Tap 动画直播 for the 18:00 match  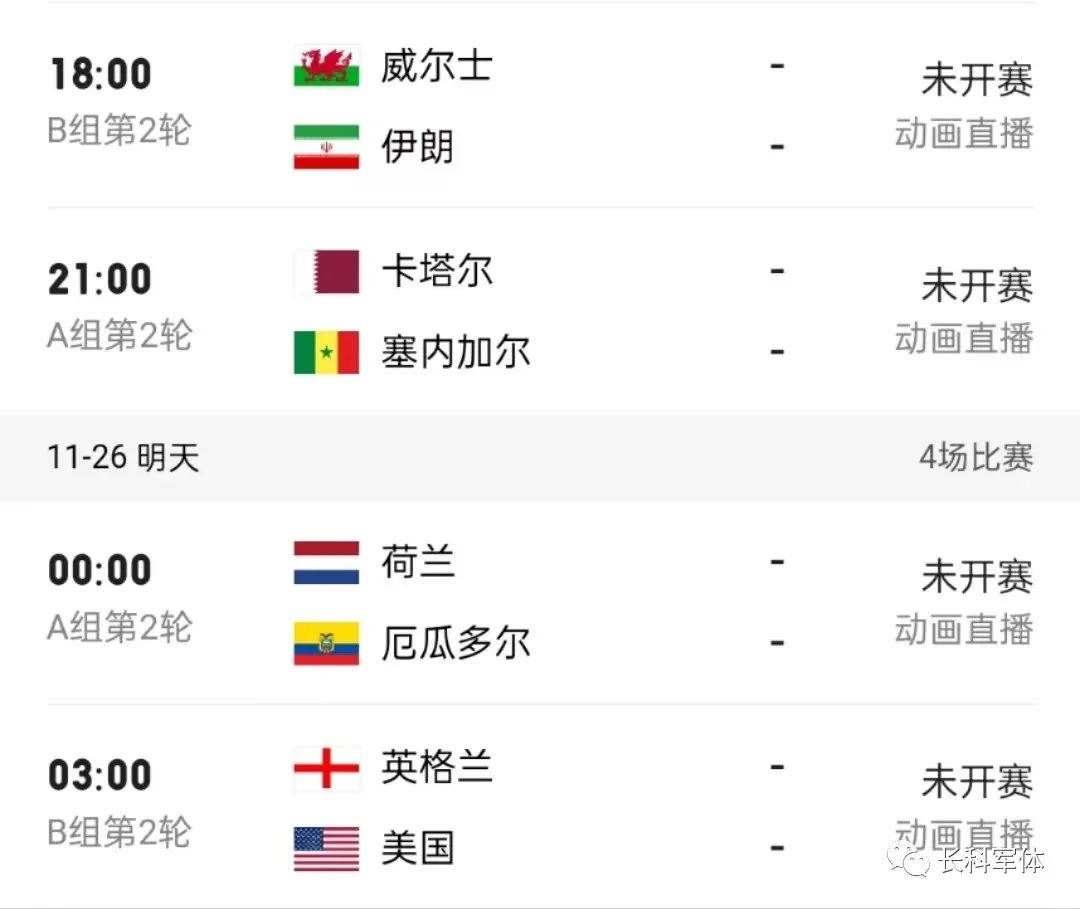pos(963,133)
